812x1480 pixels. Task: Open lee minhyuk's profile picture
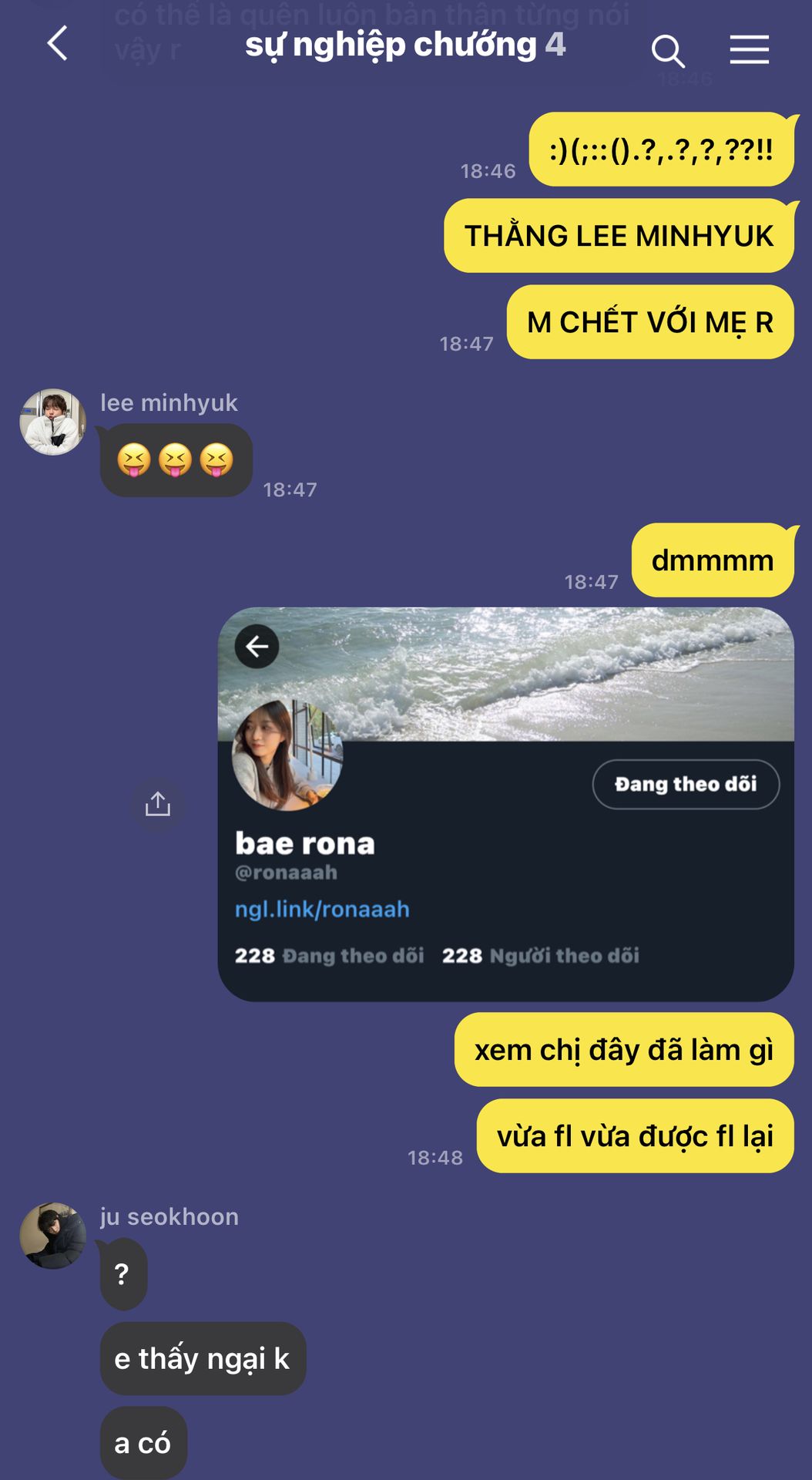pyautogui.click(x=52, y=422)
